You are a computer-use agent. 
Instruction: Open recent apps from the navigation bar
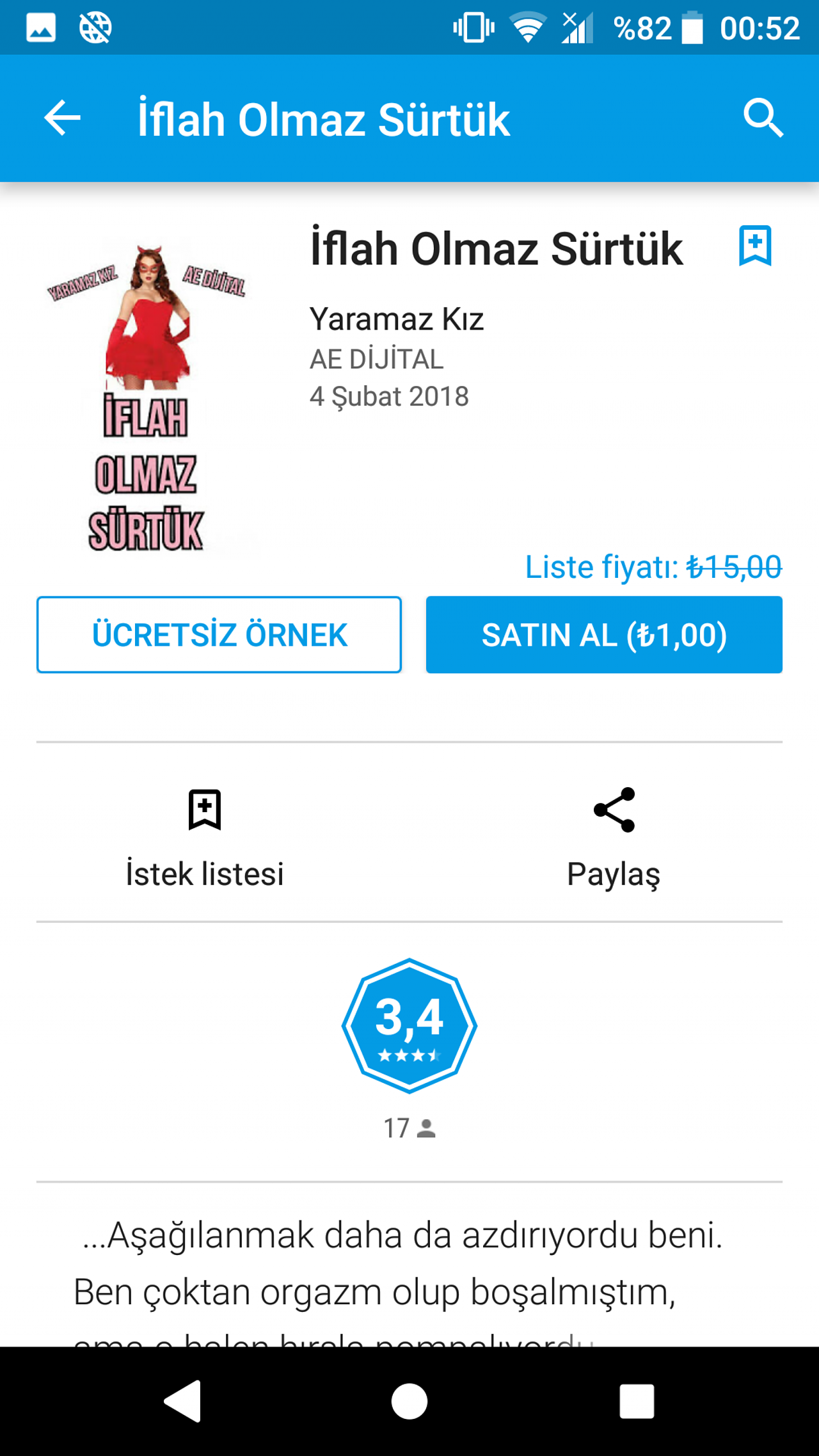tap(637, 1401)
